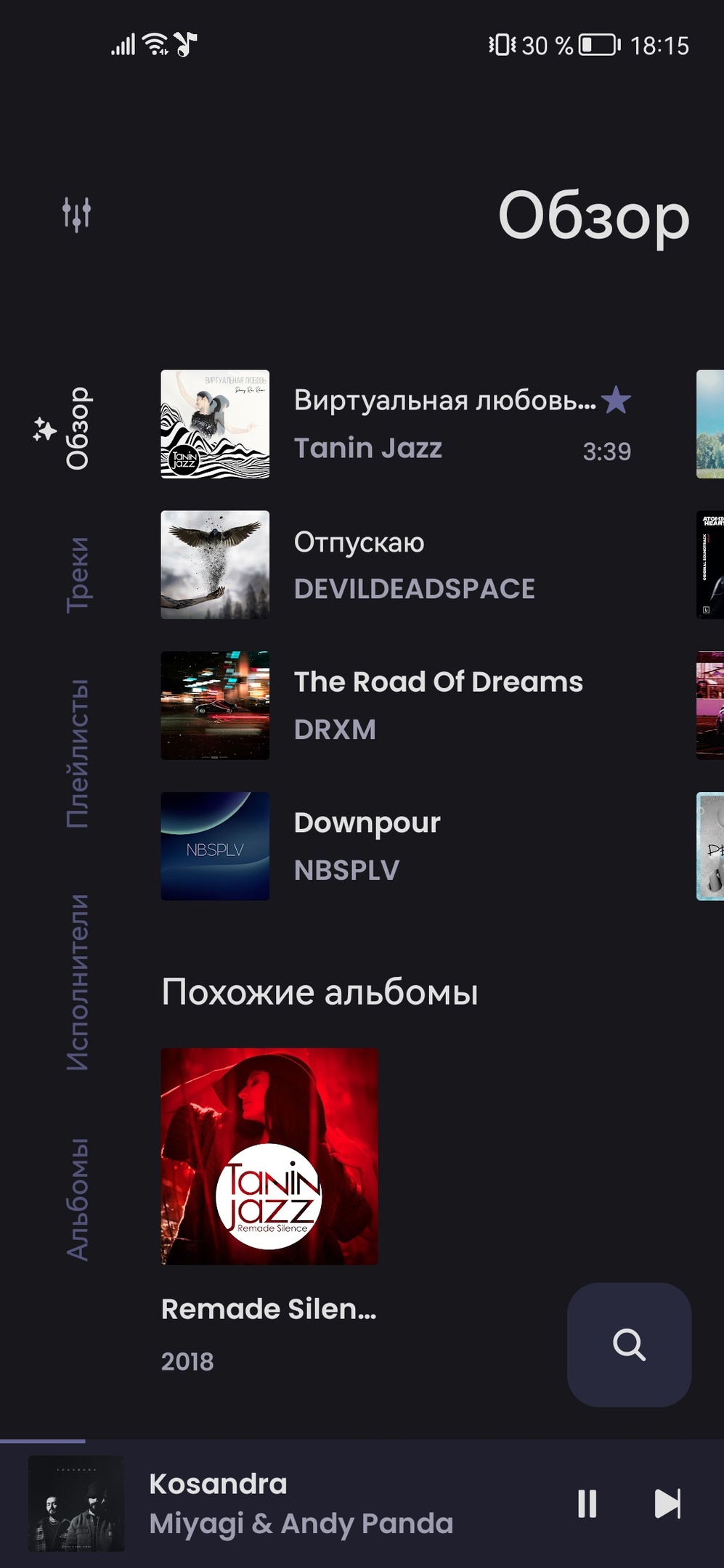Toggle the favorite star on Виртуальная любовь
Image resolution: width=724 pixels, height=1568 pixels.
click(x=616, y=400)
